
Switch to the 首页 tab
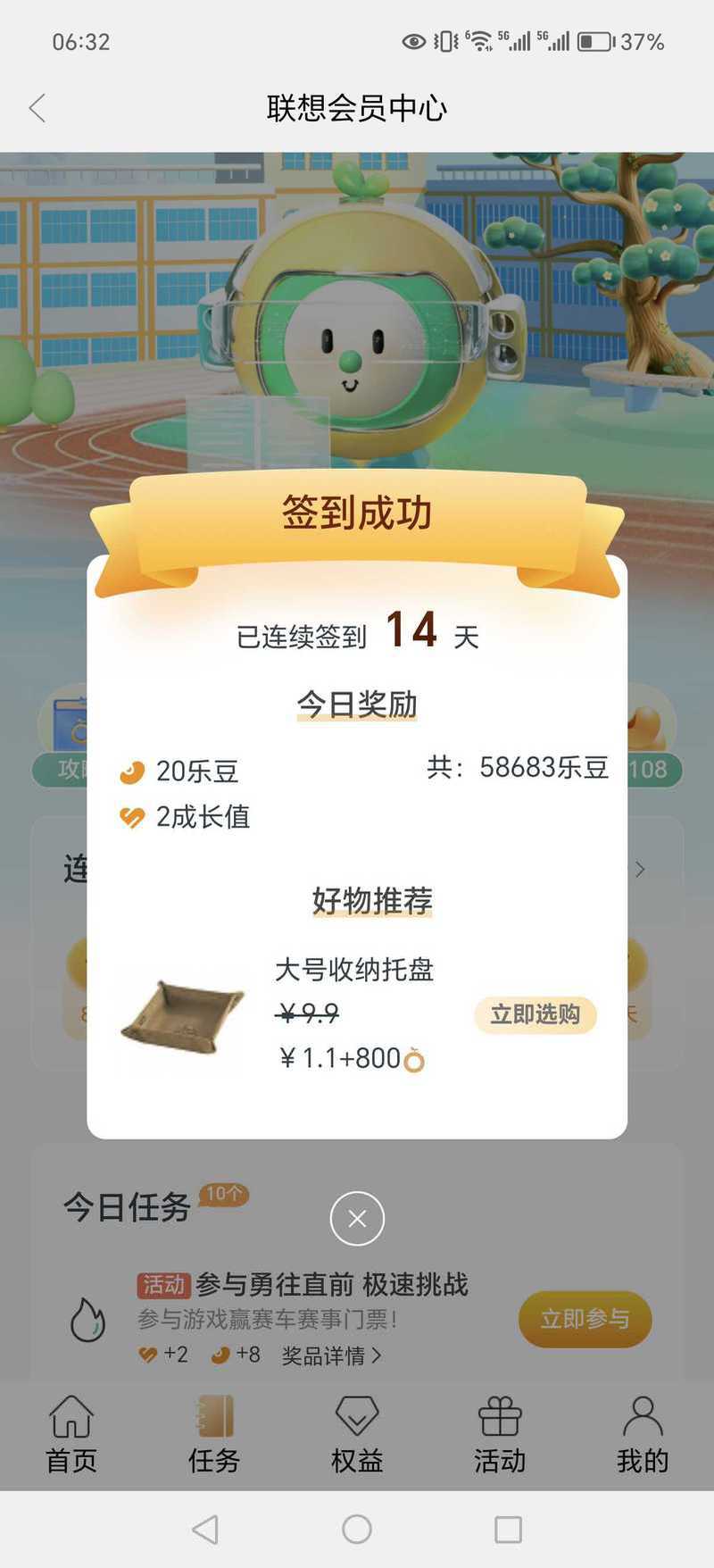[71, 1434]
